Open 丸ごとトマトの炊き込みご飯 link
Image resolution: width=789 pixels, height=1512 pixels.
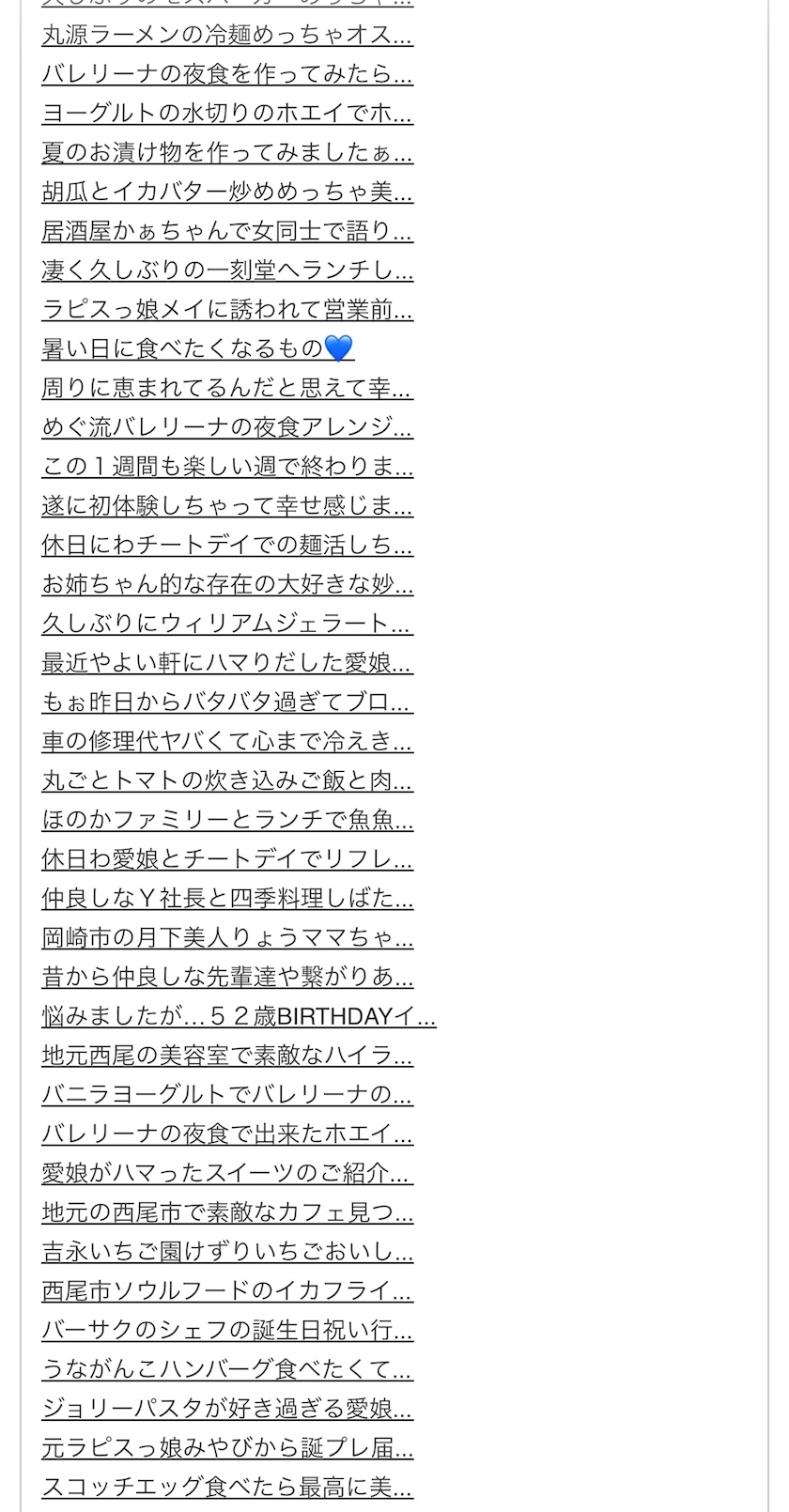(227, 781)
